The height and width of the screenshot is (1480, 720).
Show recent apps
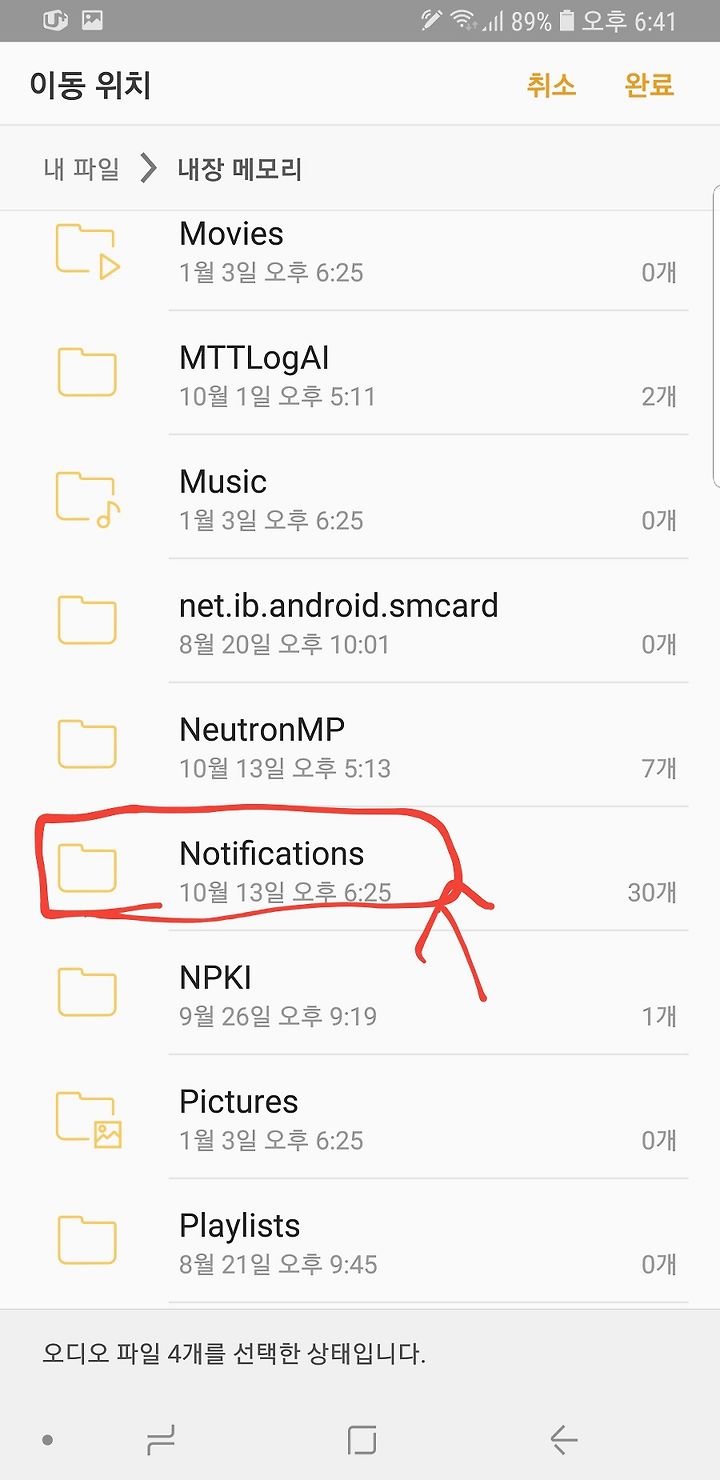(x=160, y=1440)
